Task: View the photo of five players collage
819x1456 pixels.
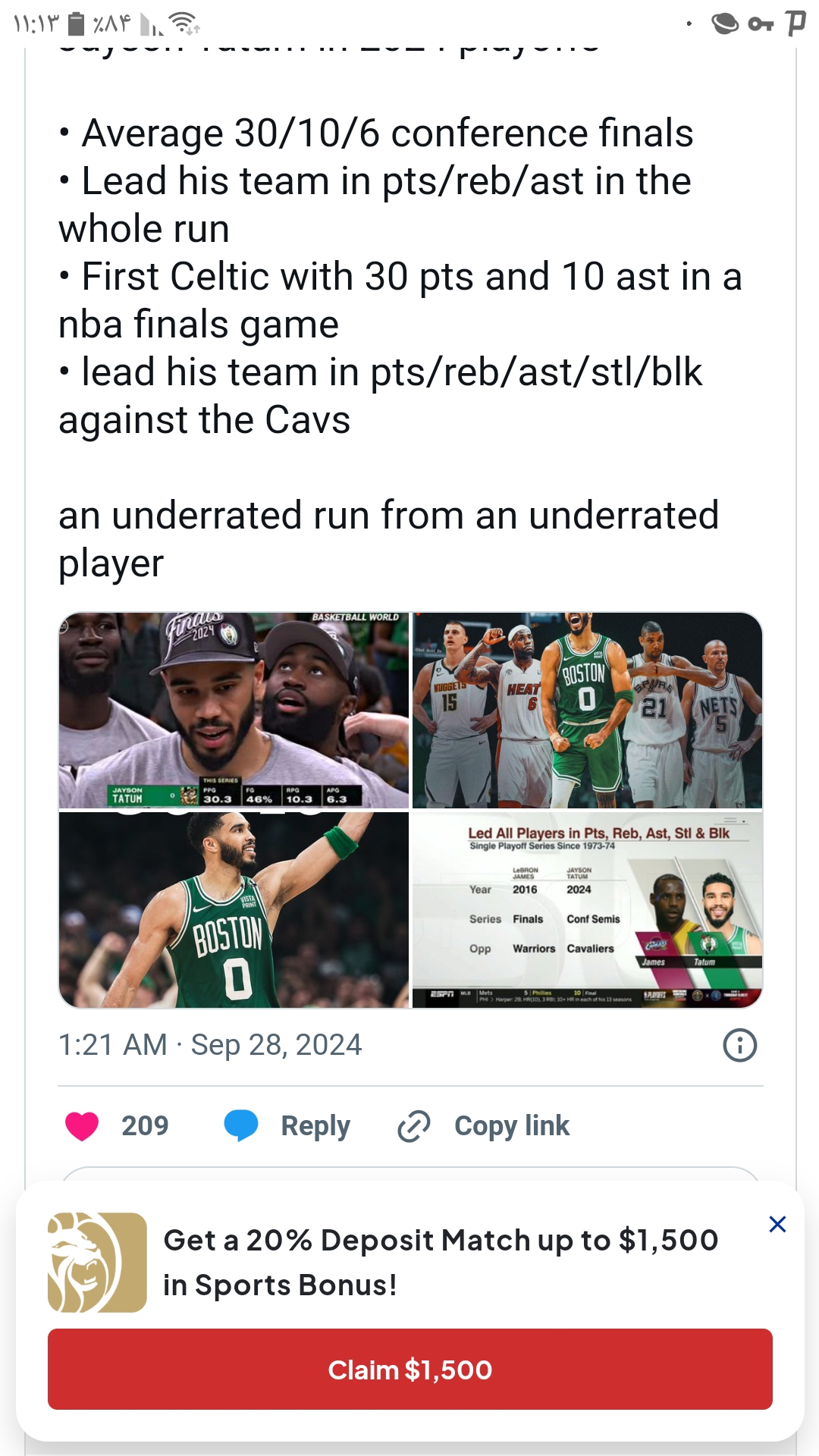Action: click(587, 711)
